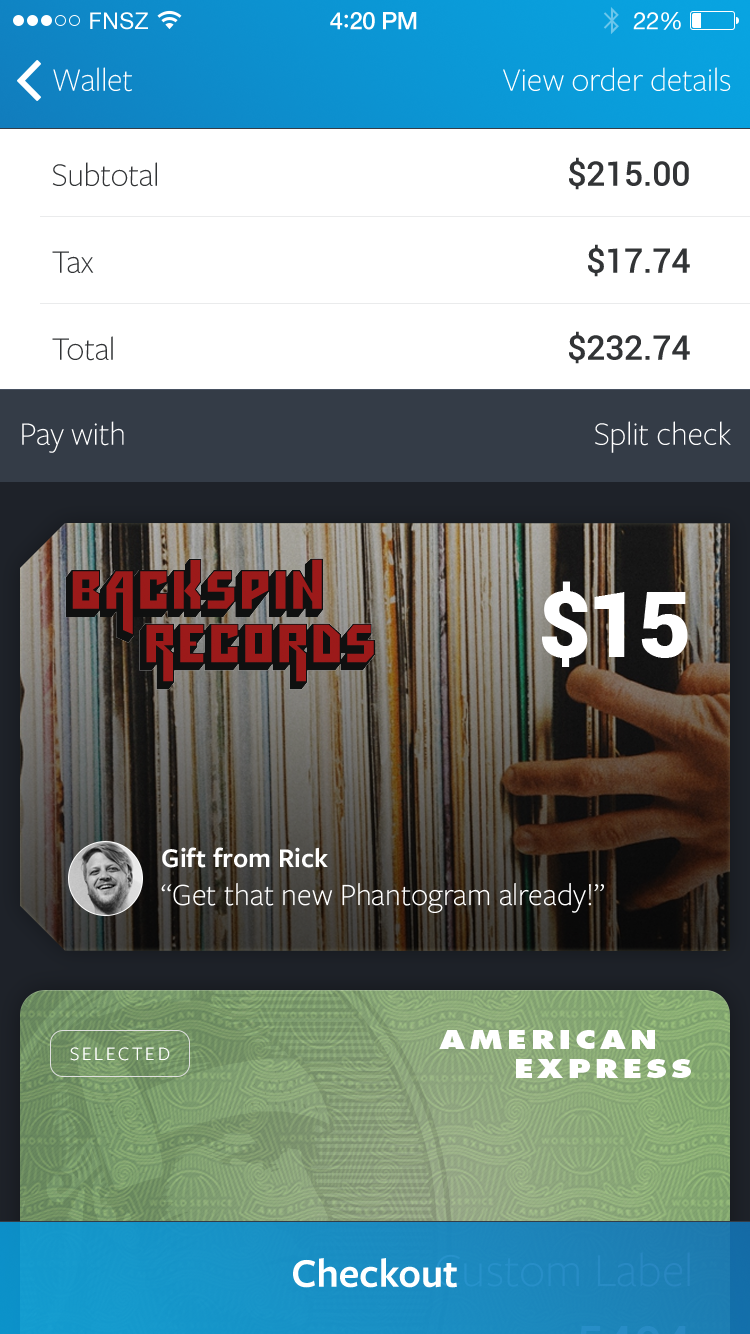Image resolution: width=750 pixels, height=1334 pixels.
Task: Open View order details
Action: [x=616, y=81]
